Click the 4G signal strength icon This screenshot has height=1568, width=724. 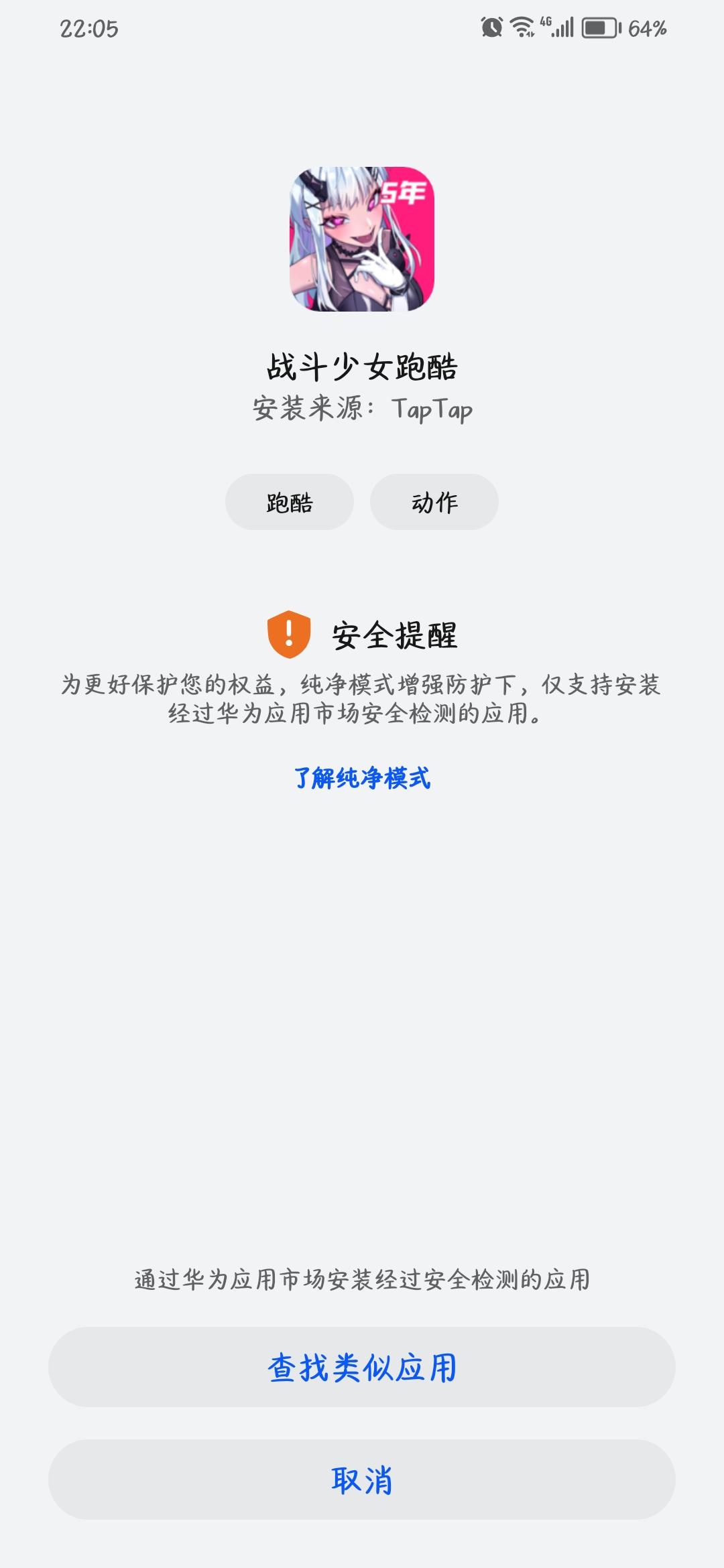(x=544, y=21)
